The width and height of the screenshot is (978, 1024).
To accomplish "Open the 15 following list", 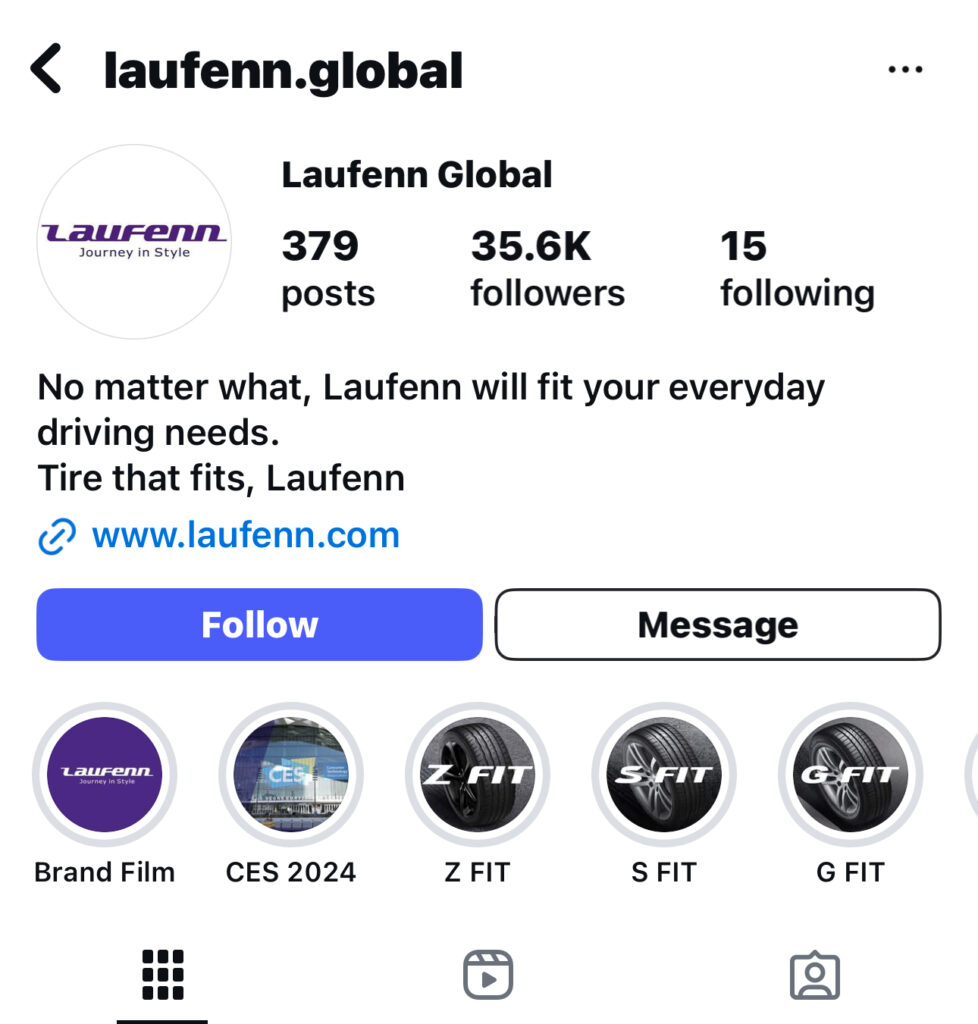I will [797, 268].
